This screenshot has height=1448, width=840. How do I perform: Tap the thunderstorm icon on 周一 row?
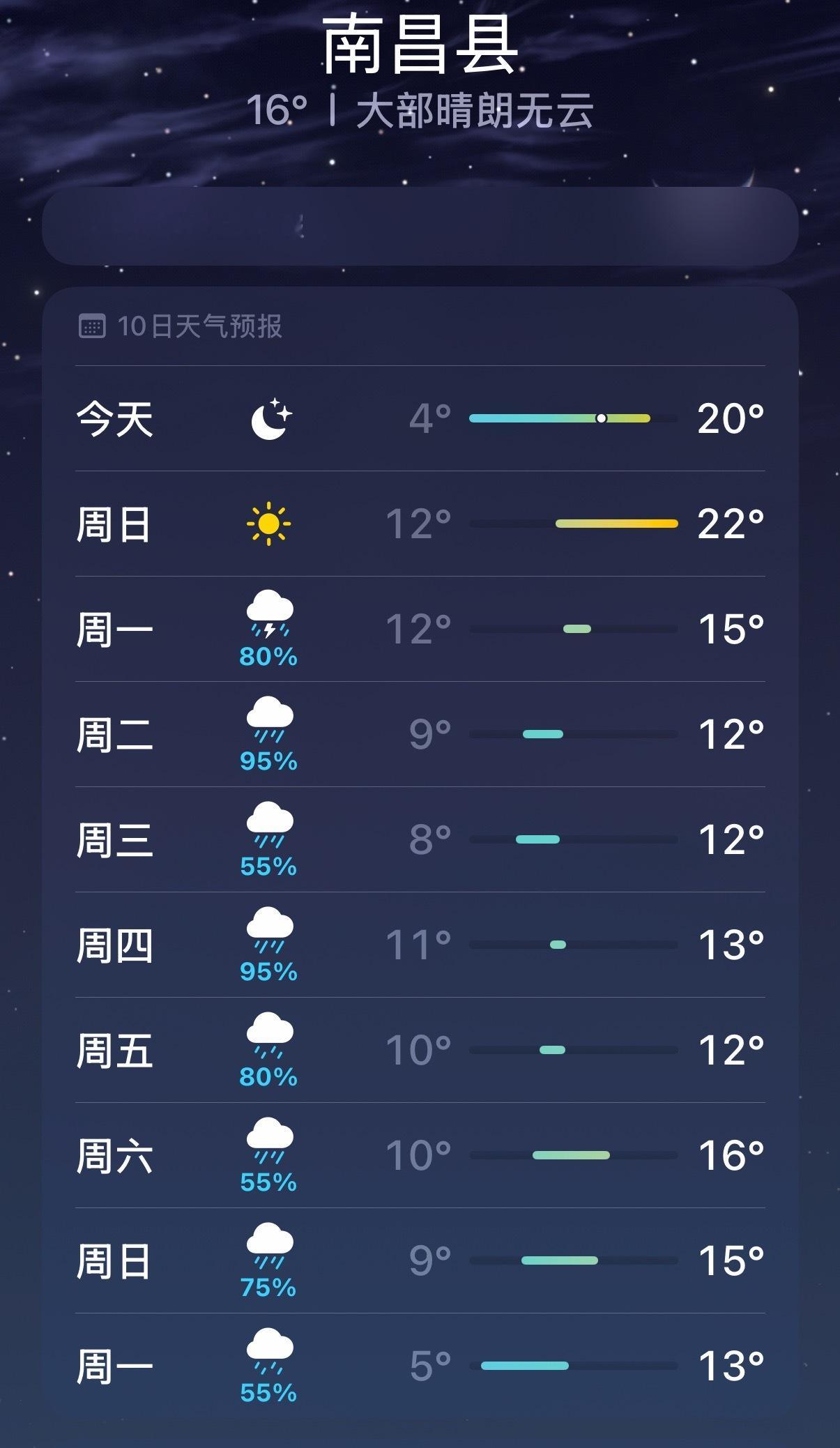(270, 621)
